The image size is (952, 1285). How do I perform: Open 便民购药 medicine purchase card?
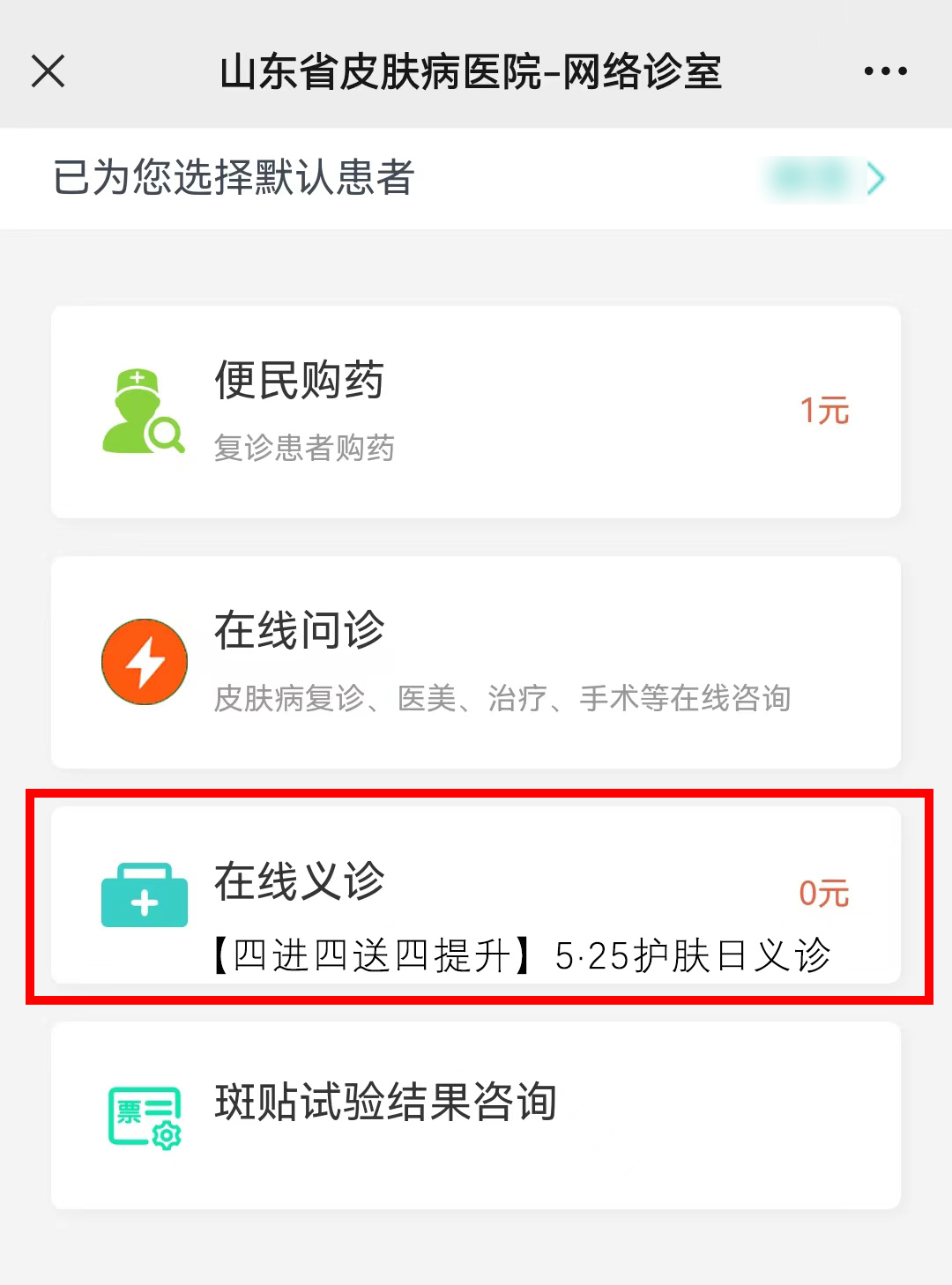pyautogui.click(x=476, y=412)
